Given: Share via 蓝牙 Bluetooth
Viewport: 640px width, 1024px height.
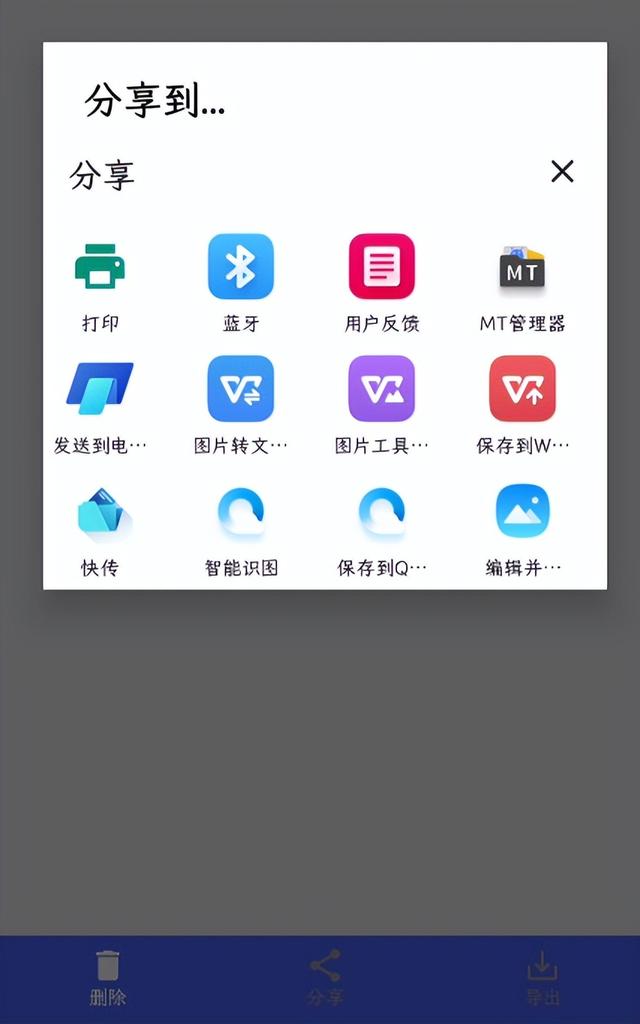Looking at the screenshot, I should click(240, 284).
